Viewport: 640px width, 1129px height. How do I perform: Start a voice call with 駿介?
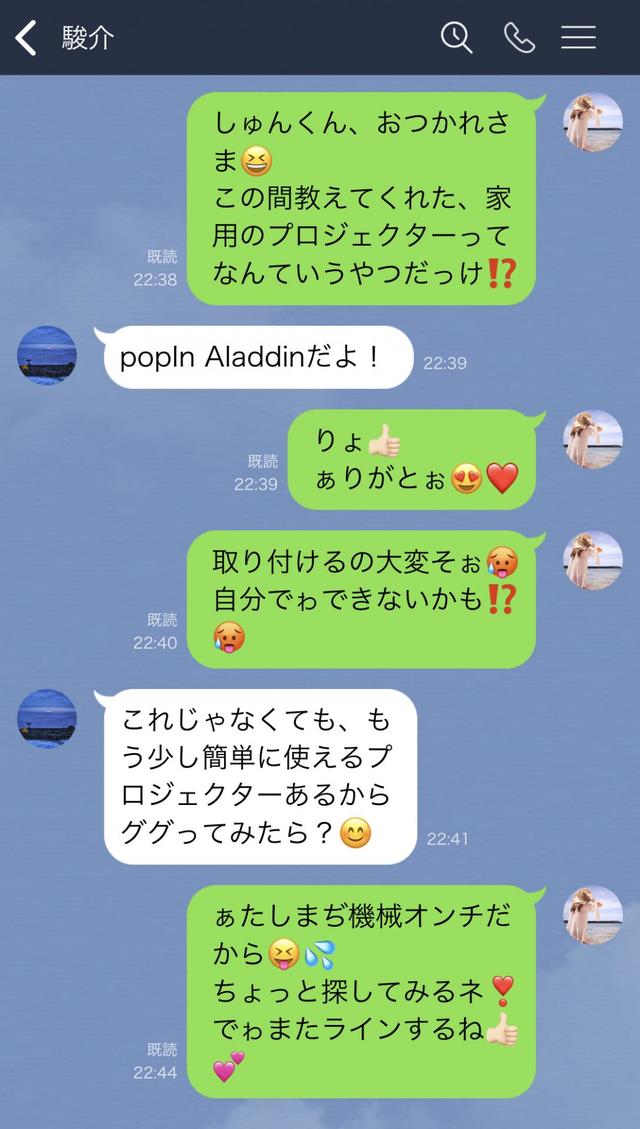tap(519, 38)
